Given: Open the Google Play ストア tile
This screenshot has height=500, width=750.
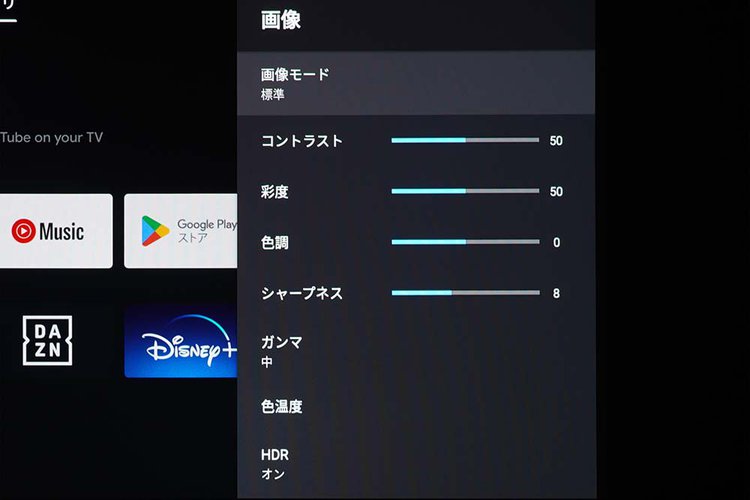Looking at the screenshot, I should coord(181,231).
